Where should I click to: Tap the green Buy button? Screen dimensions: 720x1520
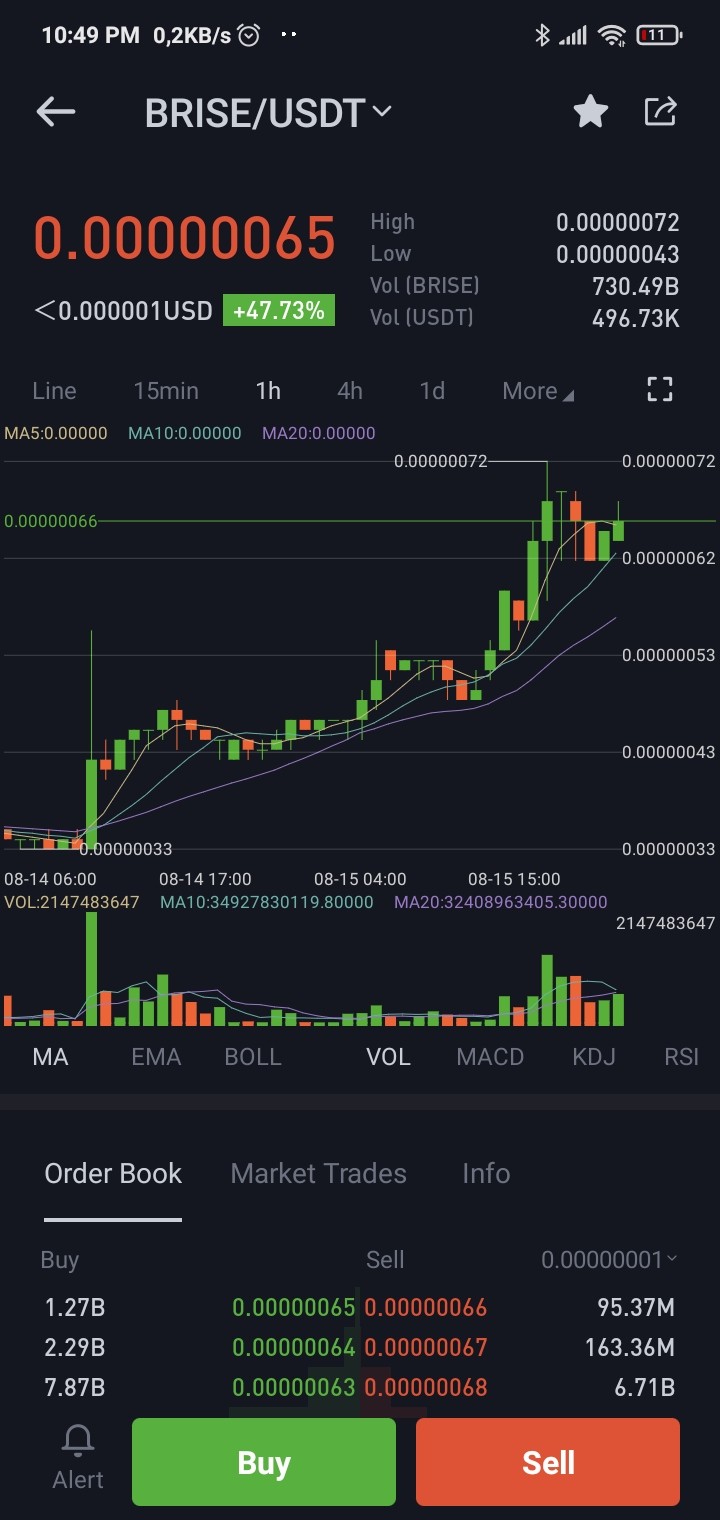tap(264, 1462)
